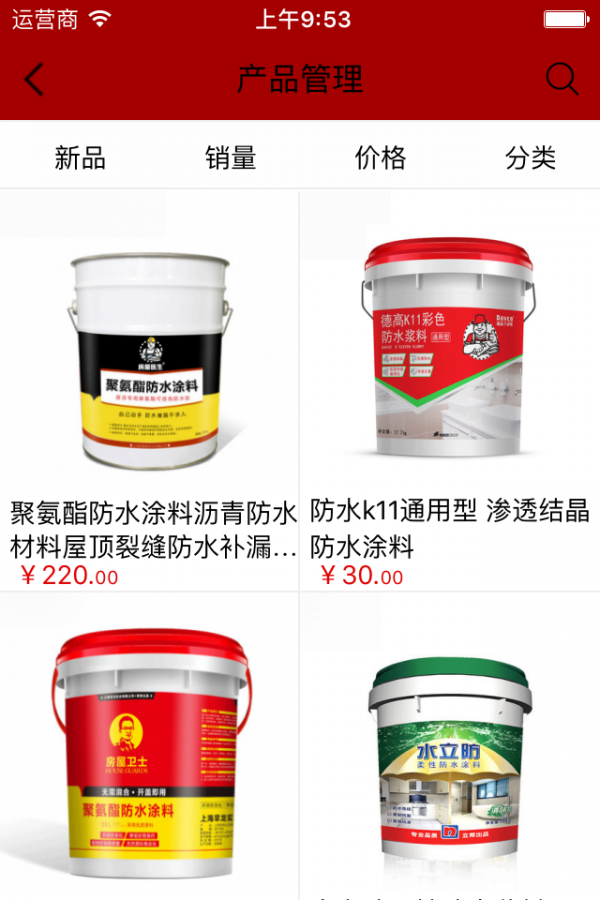Switch to the 新品 tab
600x900 pixels.
[80, 157]
